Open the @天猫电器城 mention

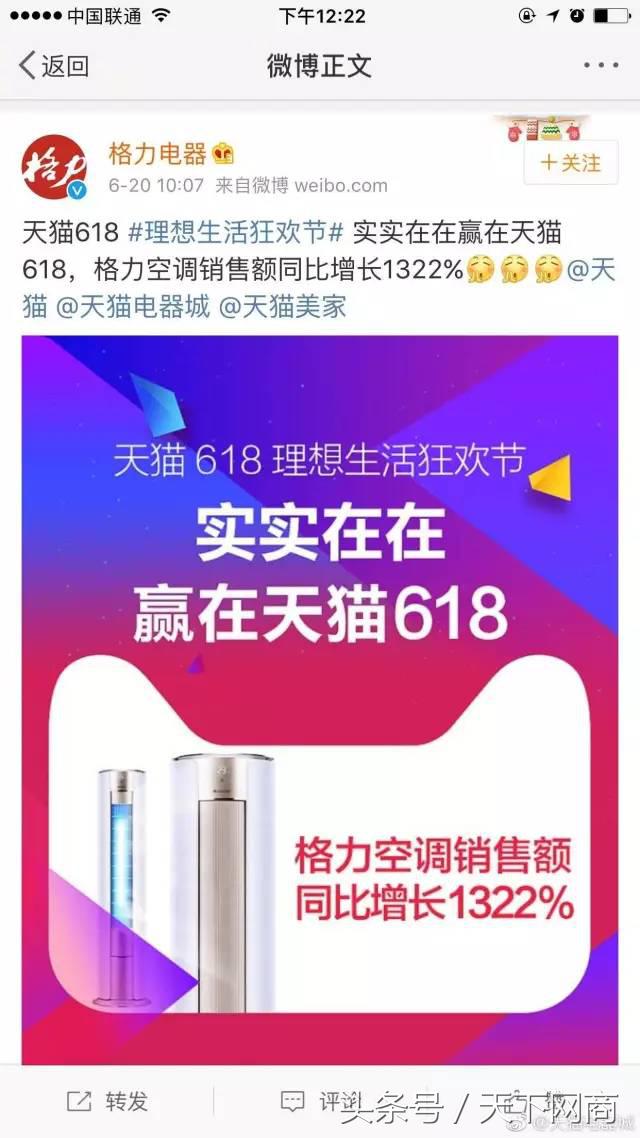coord(133,306)
